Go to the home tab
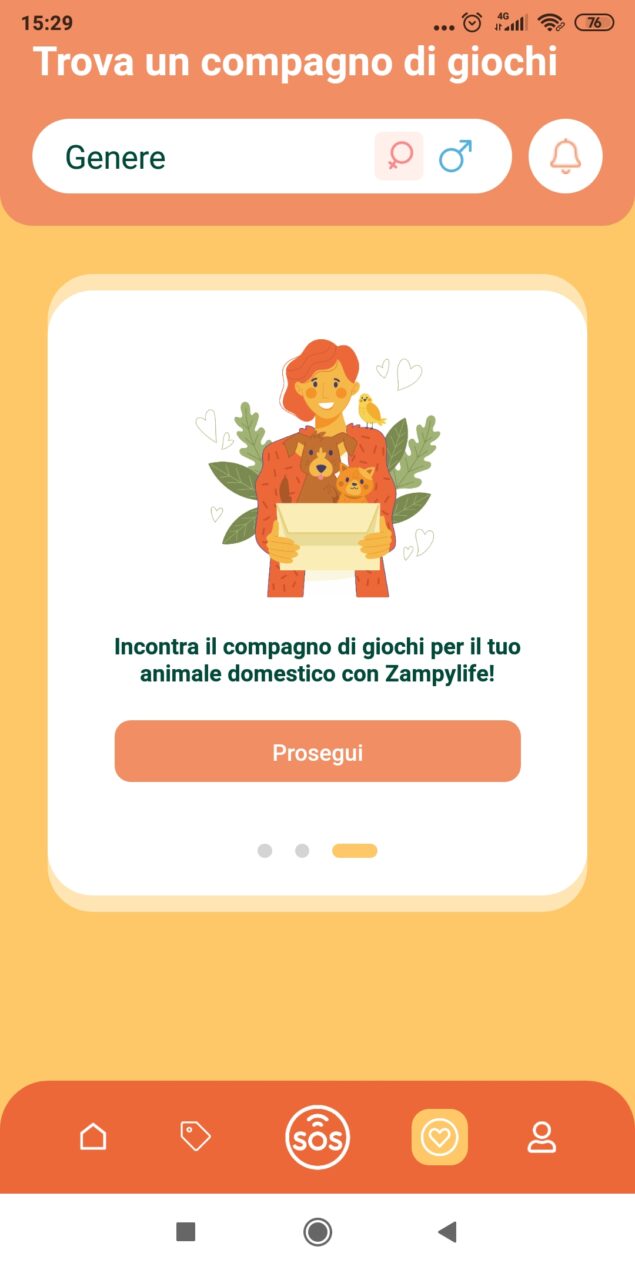 pyautogui.click(x=93, y=1137)
